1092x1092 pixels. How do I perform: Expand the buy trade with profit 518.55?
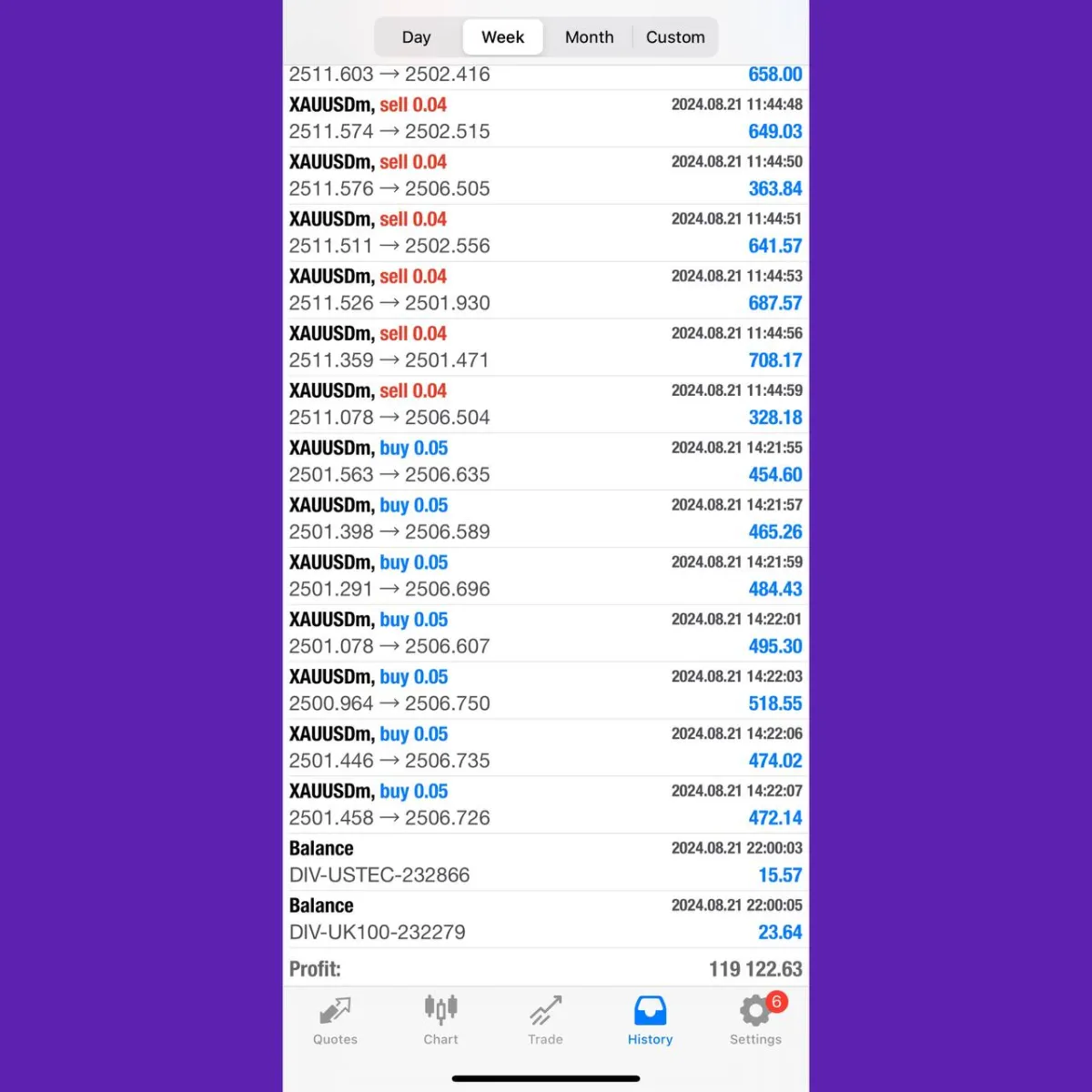click(545, 690)
